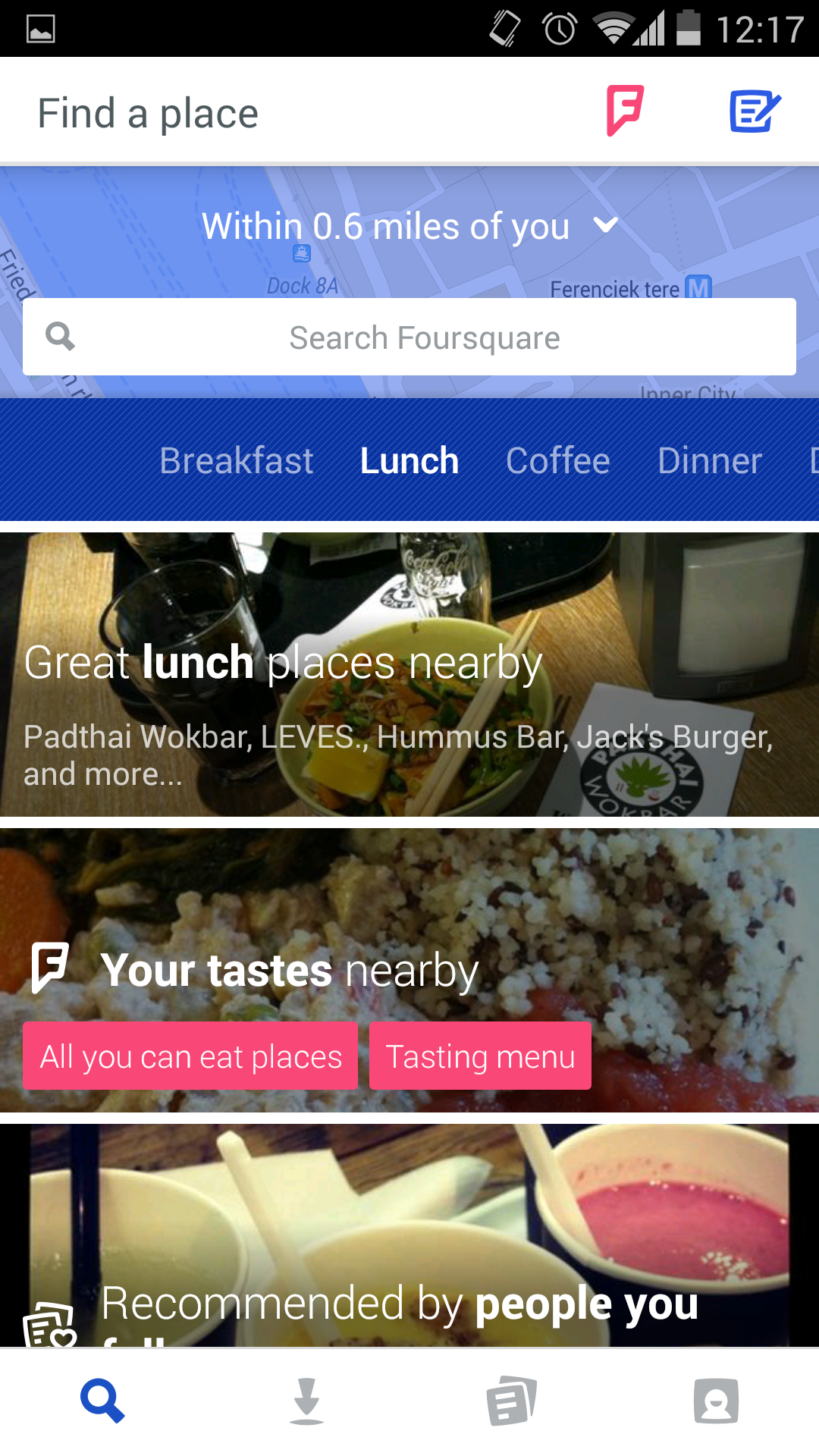The image size is (819, 1456).
Task: Select the Tasting menu chip
Action: (480, 1056)
